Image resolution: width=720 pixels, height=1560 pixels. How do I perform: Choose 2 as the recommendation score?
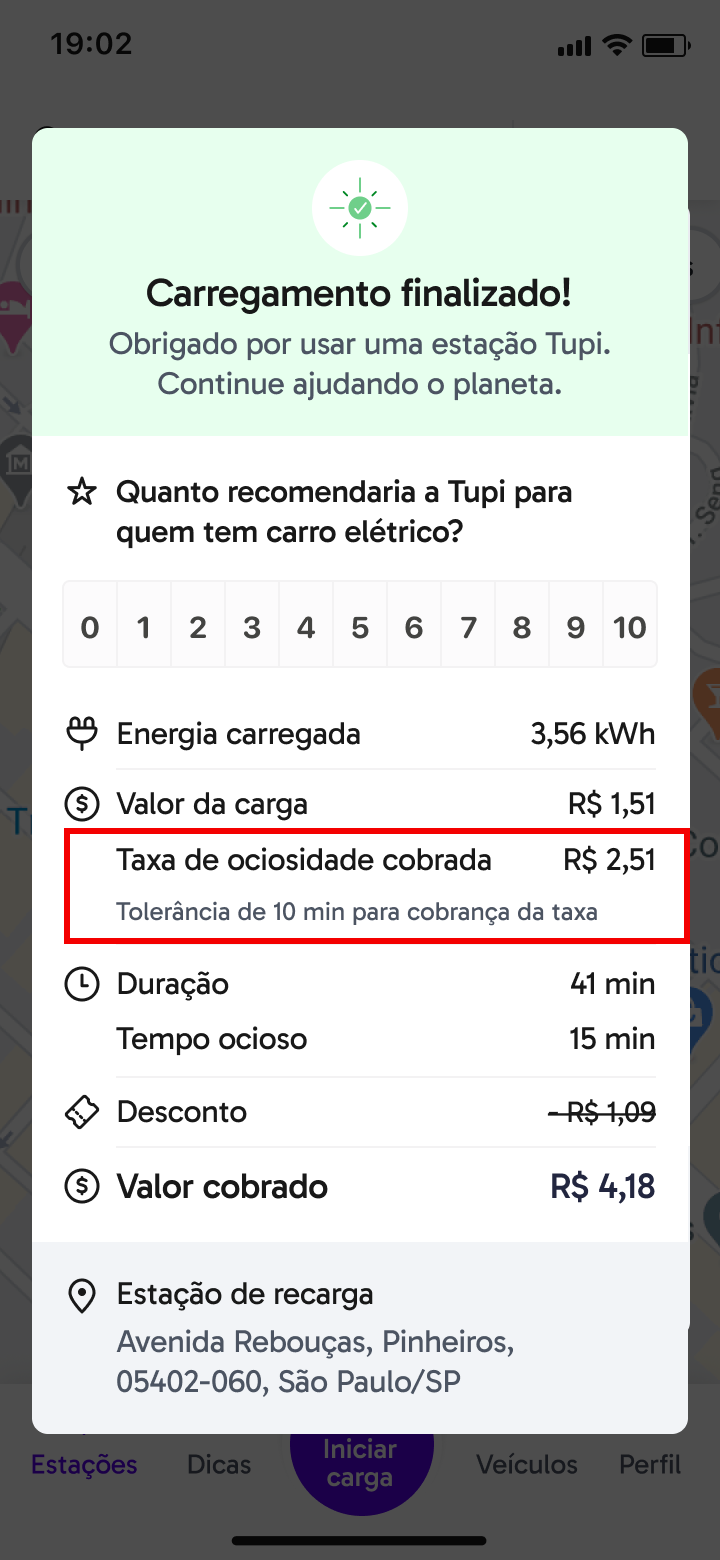click(x=198, y=628)
